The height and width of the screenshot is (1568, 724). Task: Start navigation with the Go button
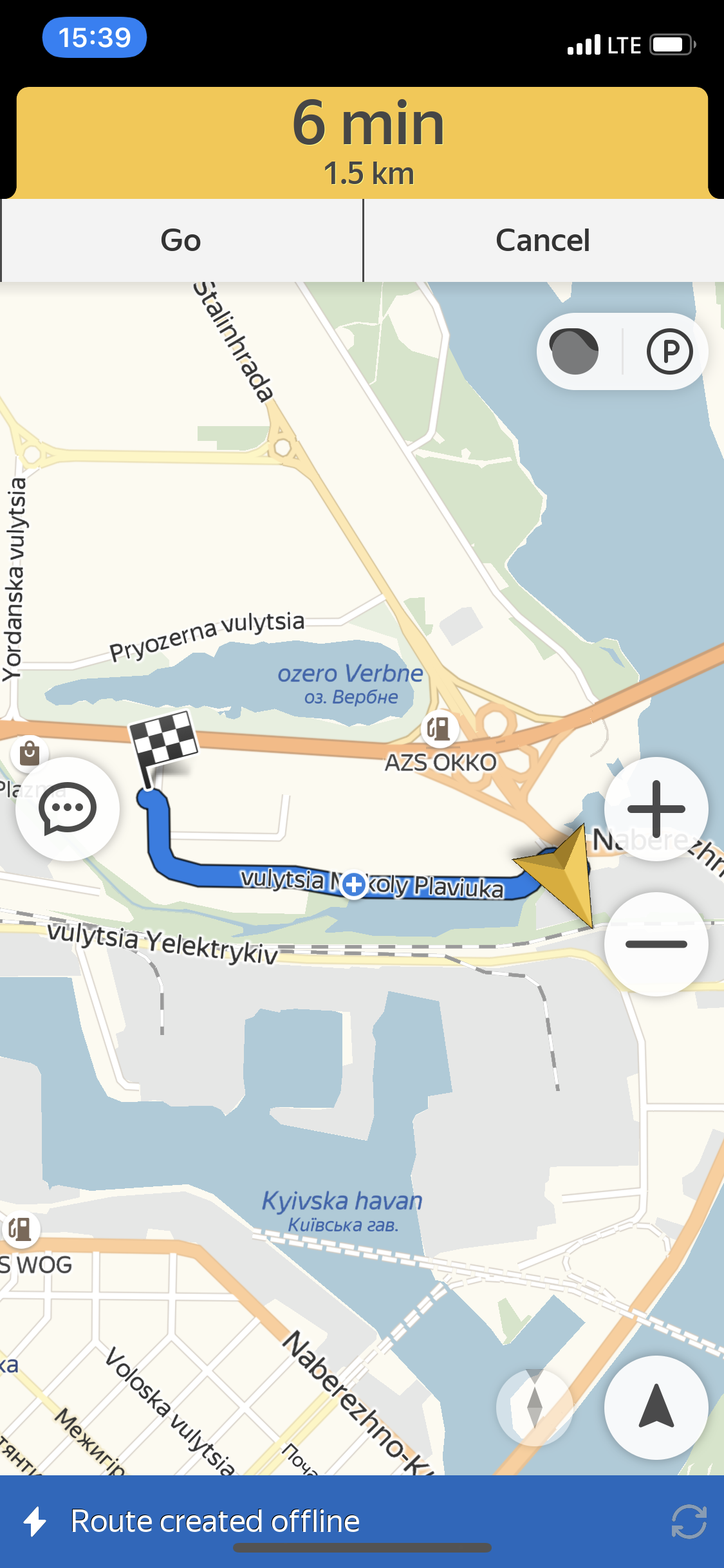pos(181,240)
